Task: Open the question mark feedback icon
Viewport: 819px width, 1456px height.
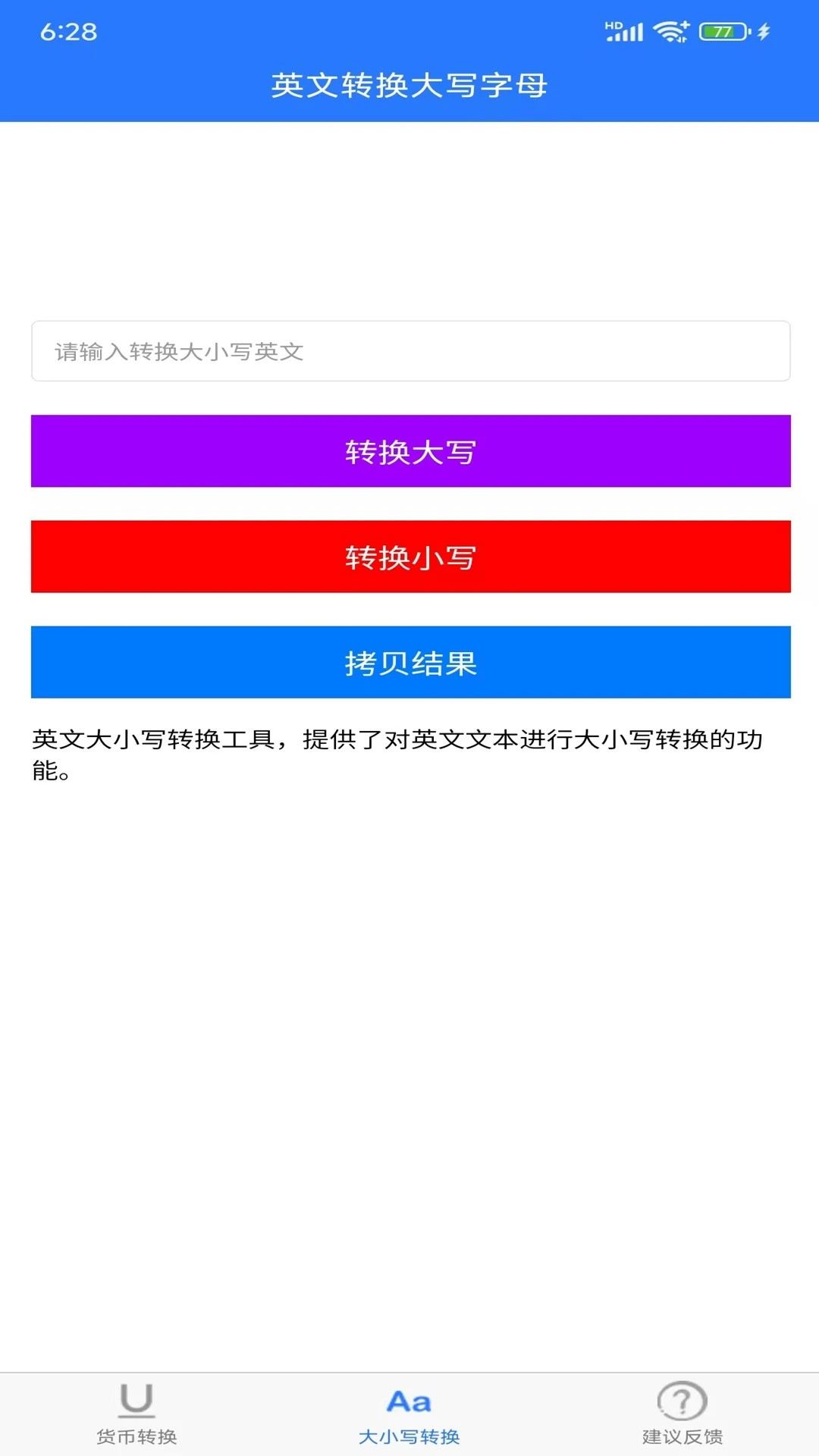Action: tap(681, 1404)
